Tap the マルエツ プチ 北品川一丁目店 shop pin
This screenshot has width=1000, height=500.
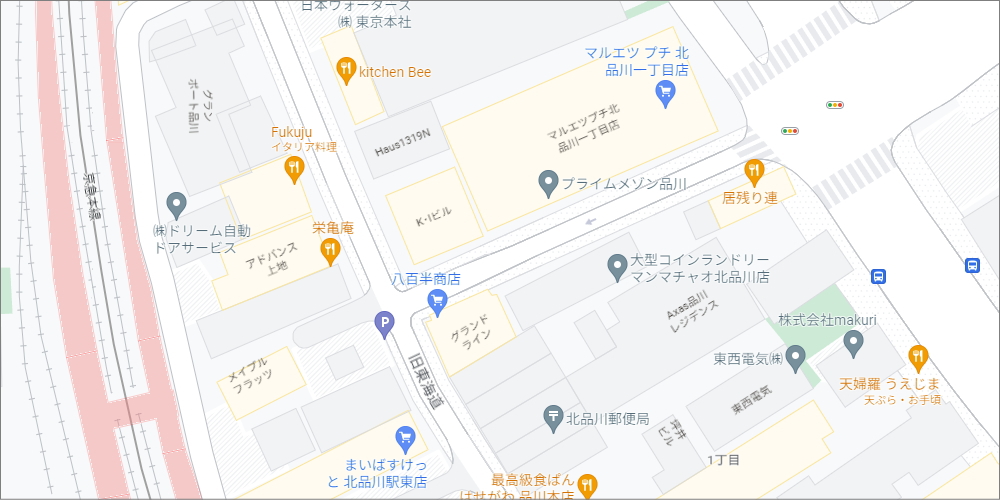(665, 95)
